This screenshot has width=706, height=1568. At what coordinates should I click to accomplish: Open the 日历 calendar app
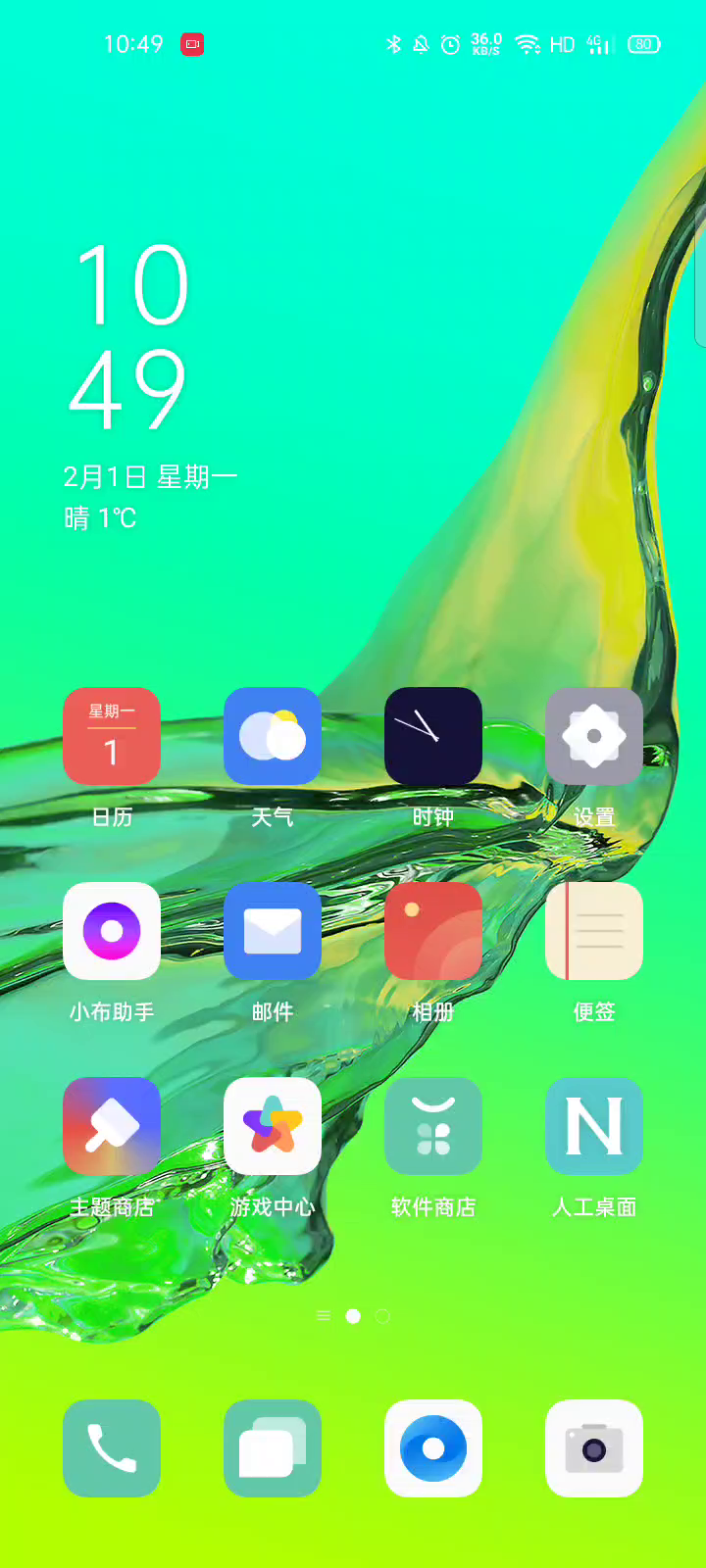click(x=112, y=736)
